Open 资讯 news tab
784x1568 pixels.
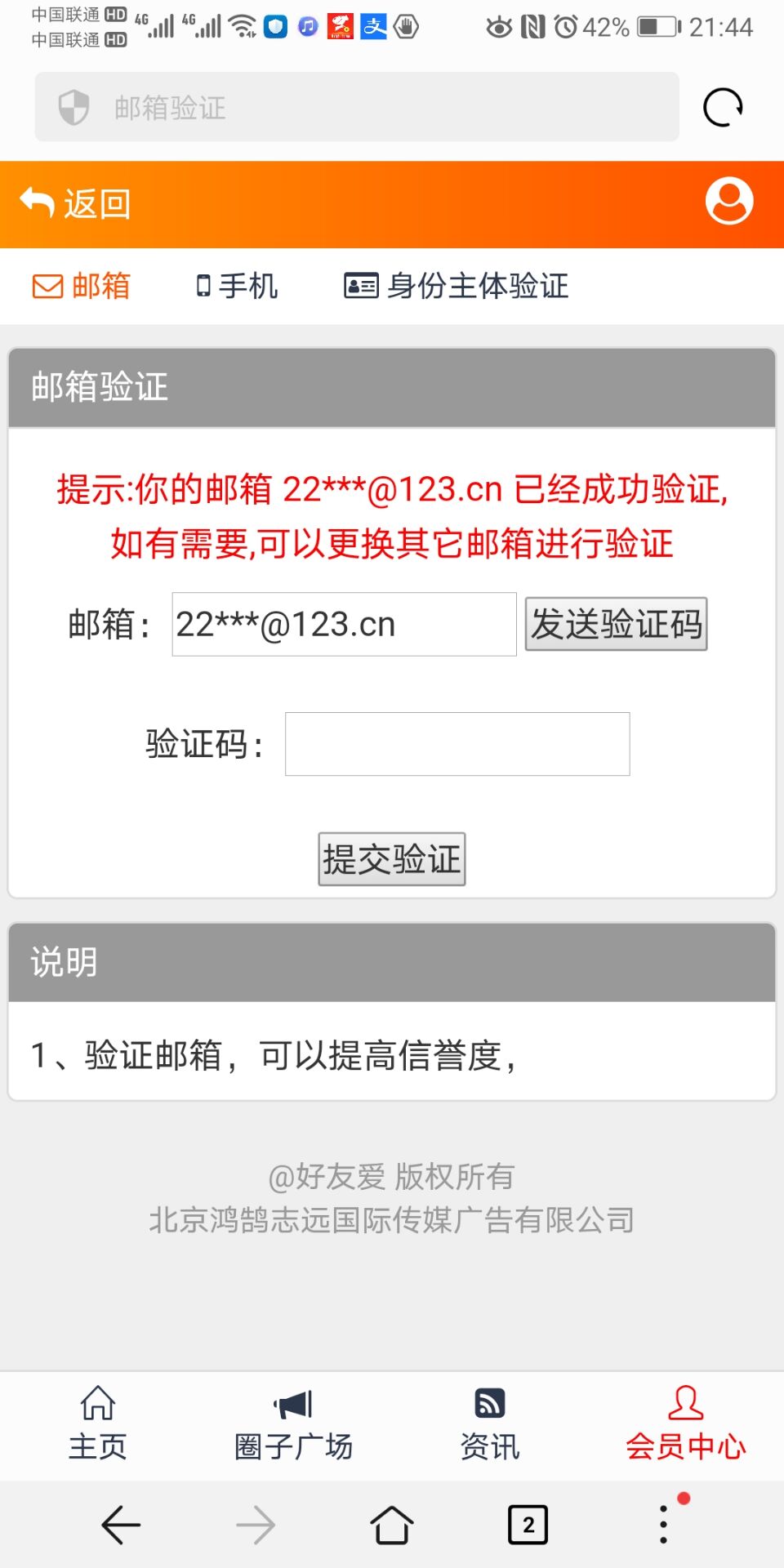[x=489, y=1423]
